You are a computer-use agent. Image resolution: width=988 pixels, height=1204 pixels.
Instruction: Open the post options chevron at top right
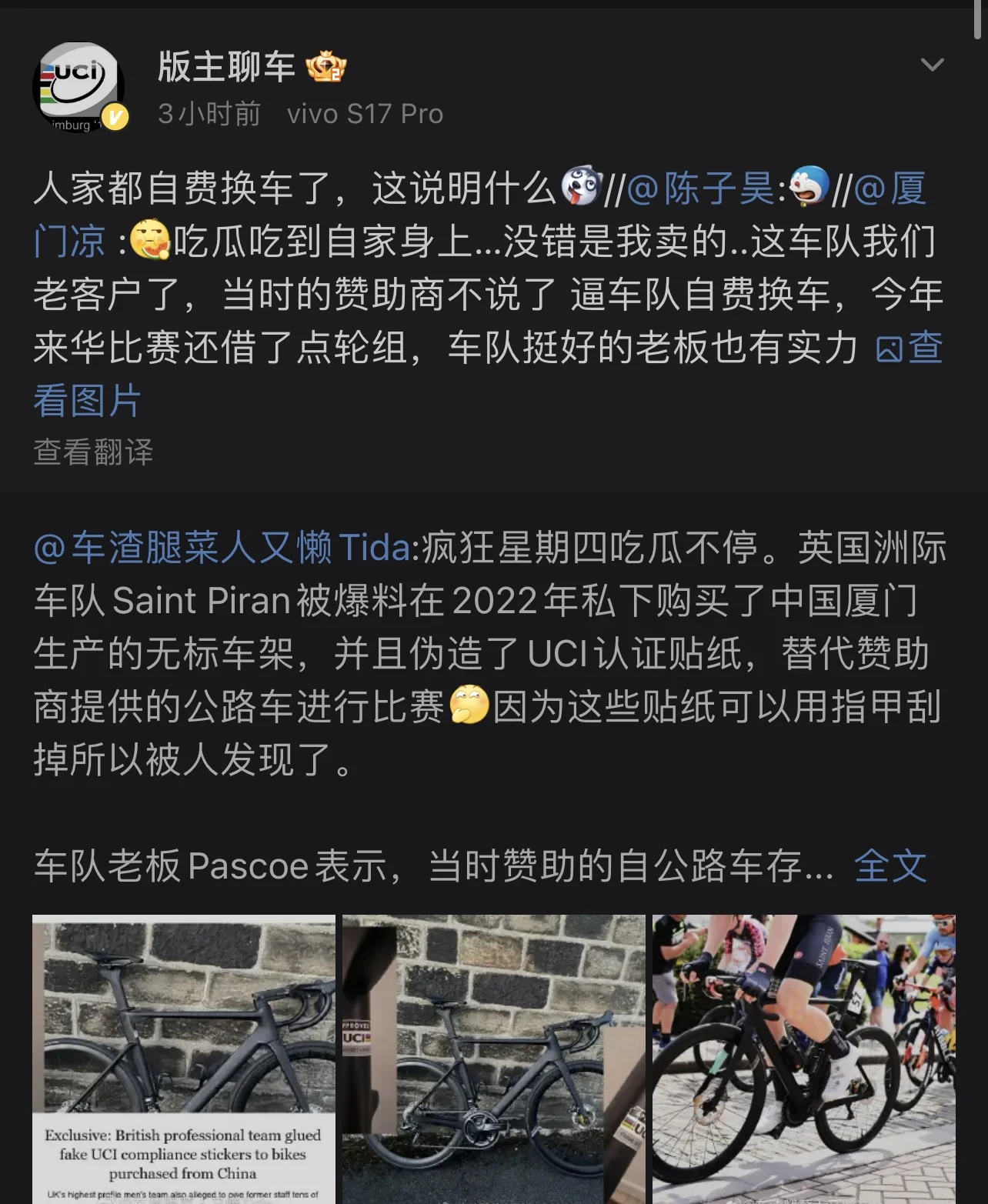932,66
